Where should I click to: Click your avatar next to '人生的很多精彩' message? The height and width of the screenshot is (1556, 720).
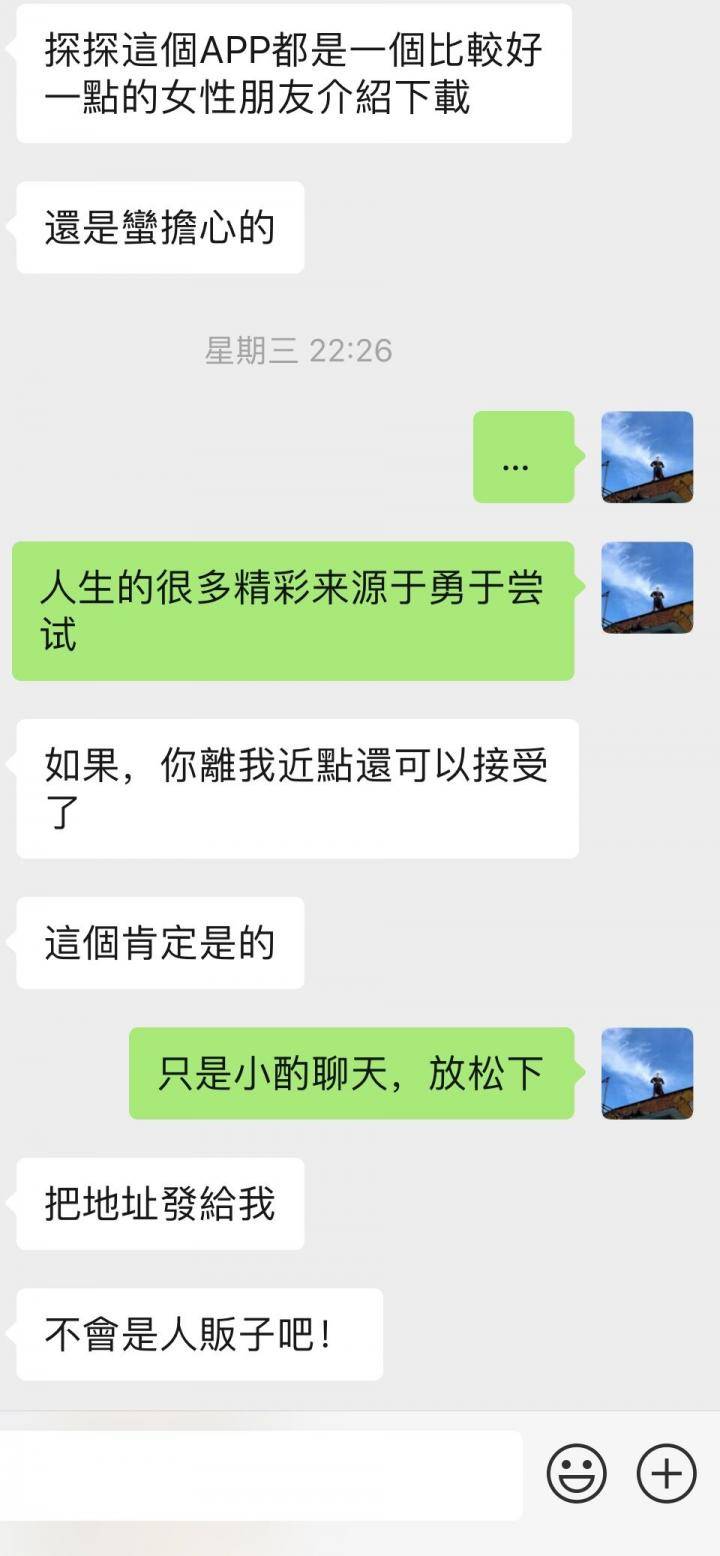coord(645,589)
